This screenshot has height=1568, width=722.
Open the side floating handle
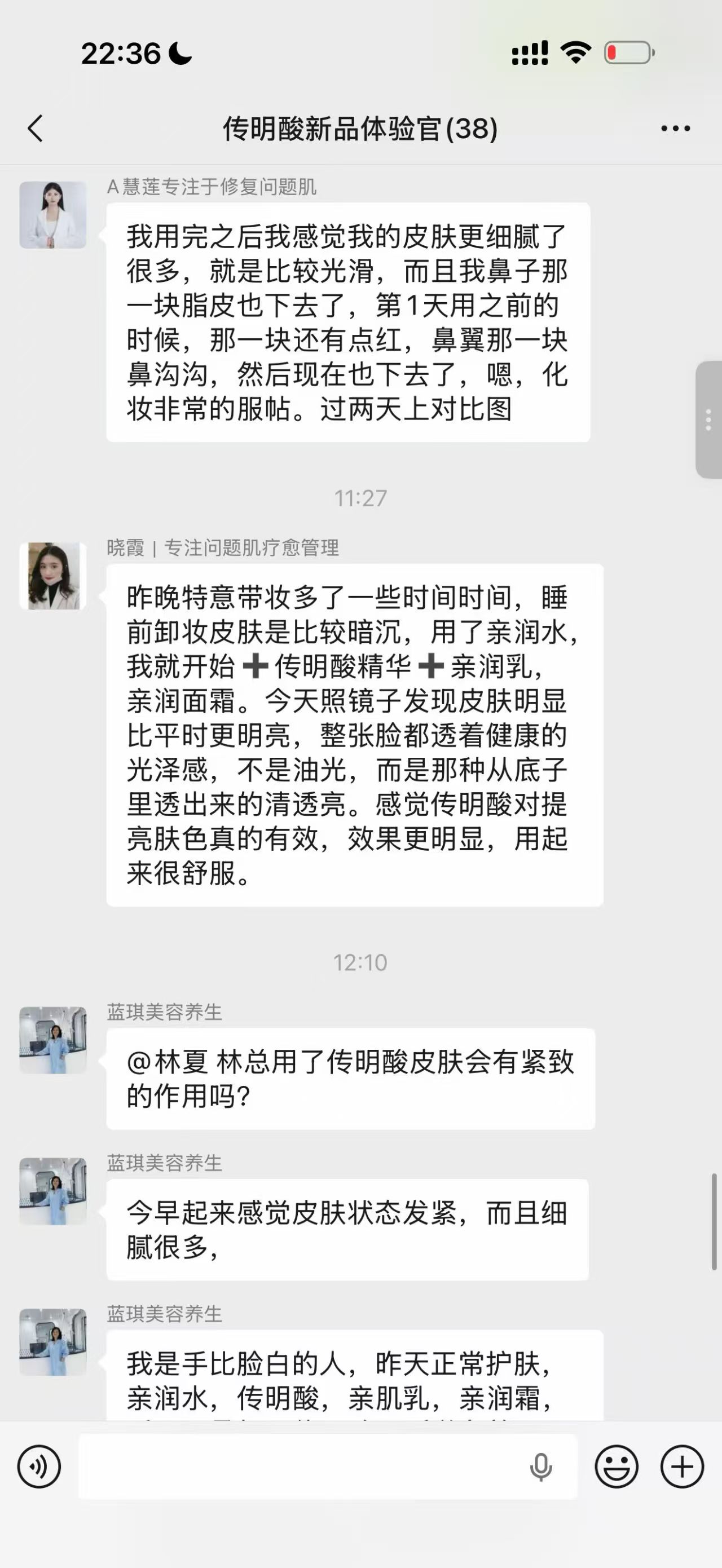(x=708, y=420)
